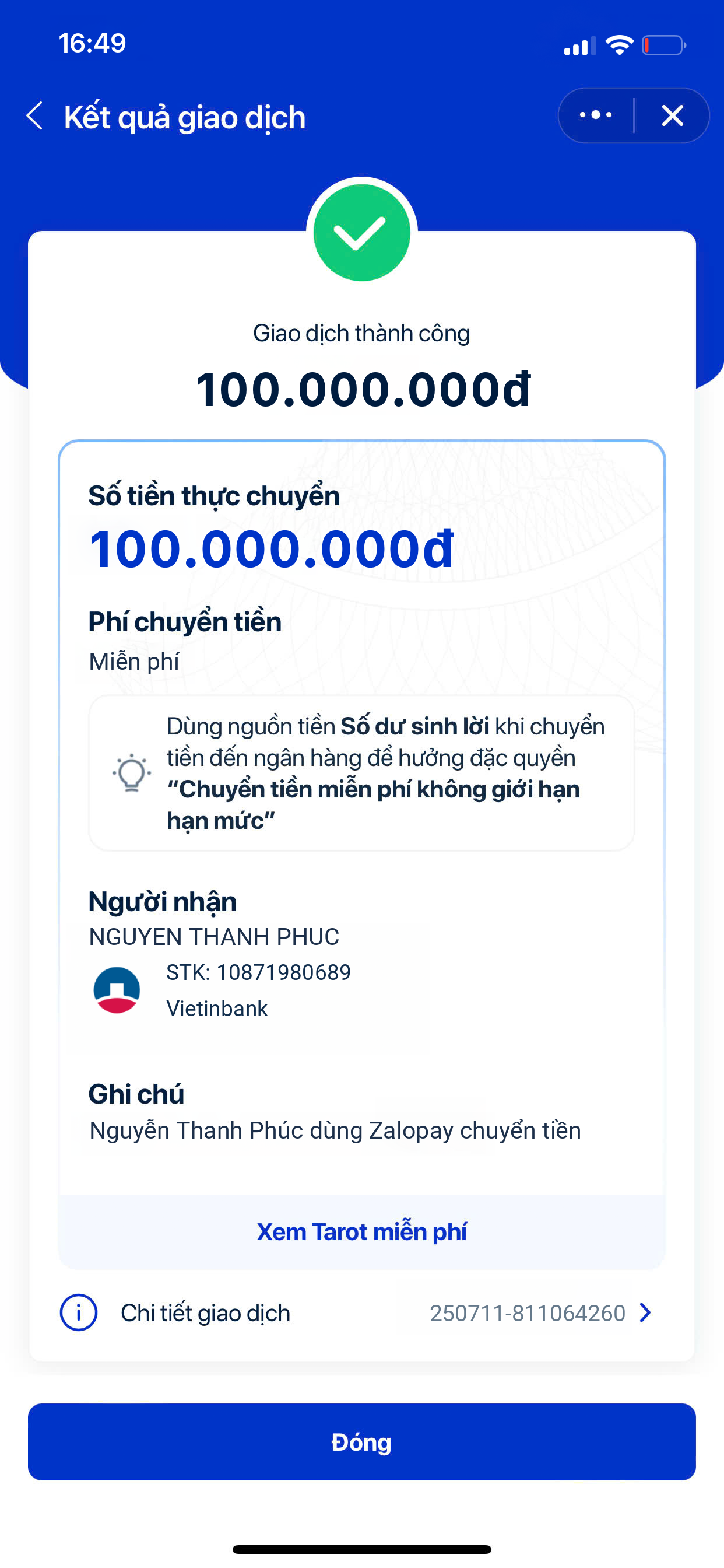This screenshot has height=1568, width=724.
Task: Open Chi tiết giao dịch details
Action: pos(361,1313)
